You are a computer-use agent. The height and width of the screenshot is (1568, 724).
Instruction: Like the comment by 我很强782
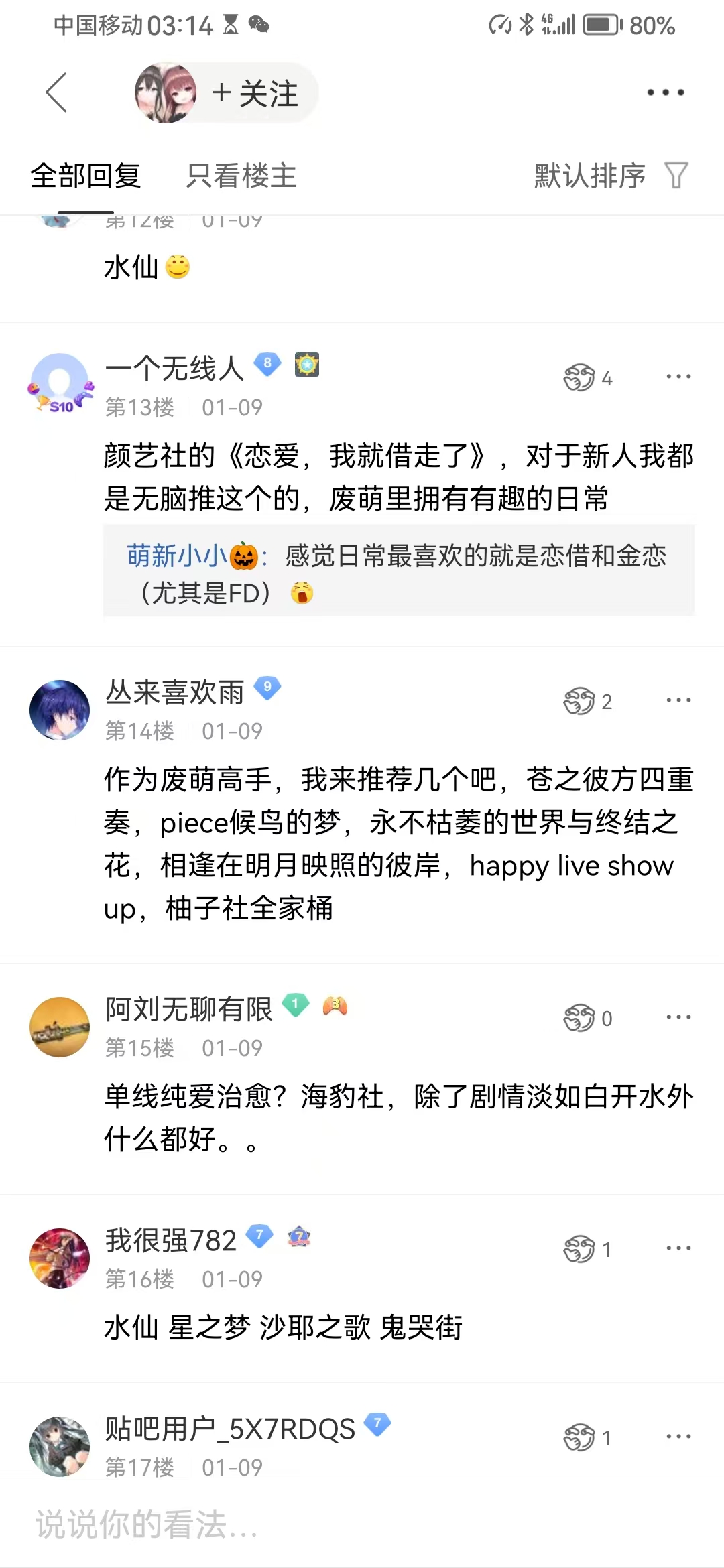[x=580, y=1249]
